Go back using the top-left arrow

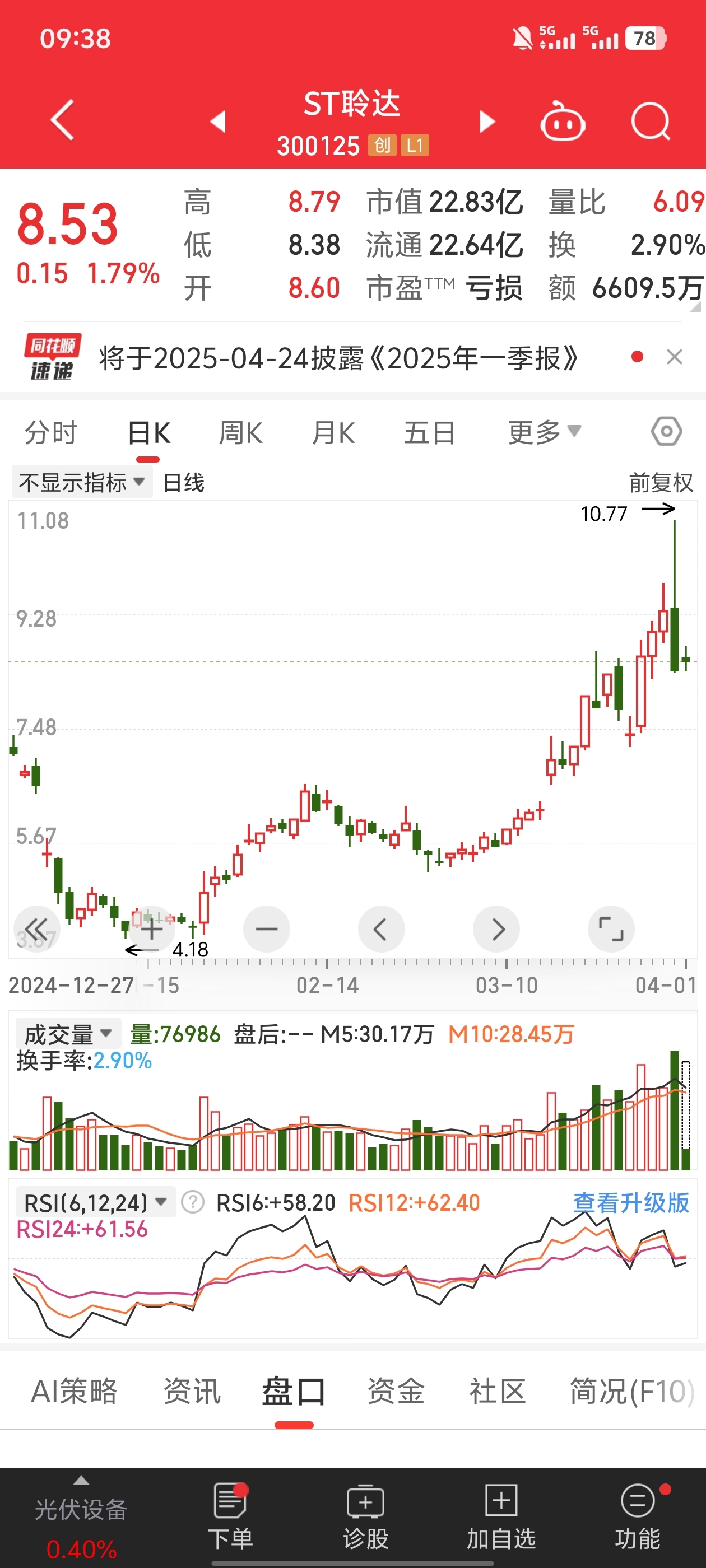tap(63, 120)
